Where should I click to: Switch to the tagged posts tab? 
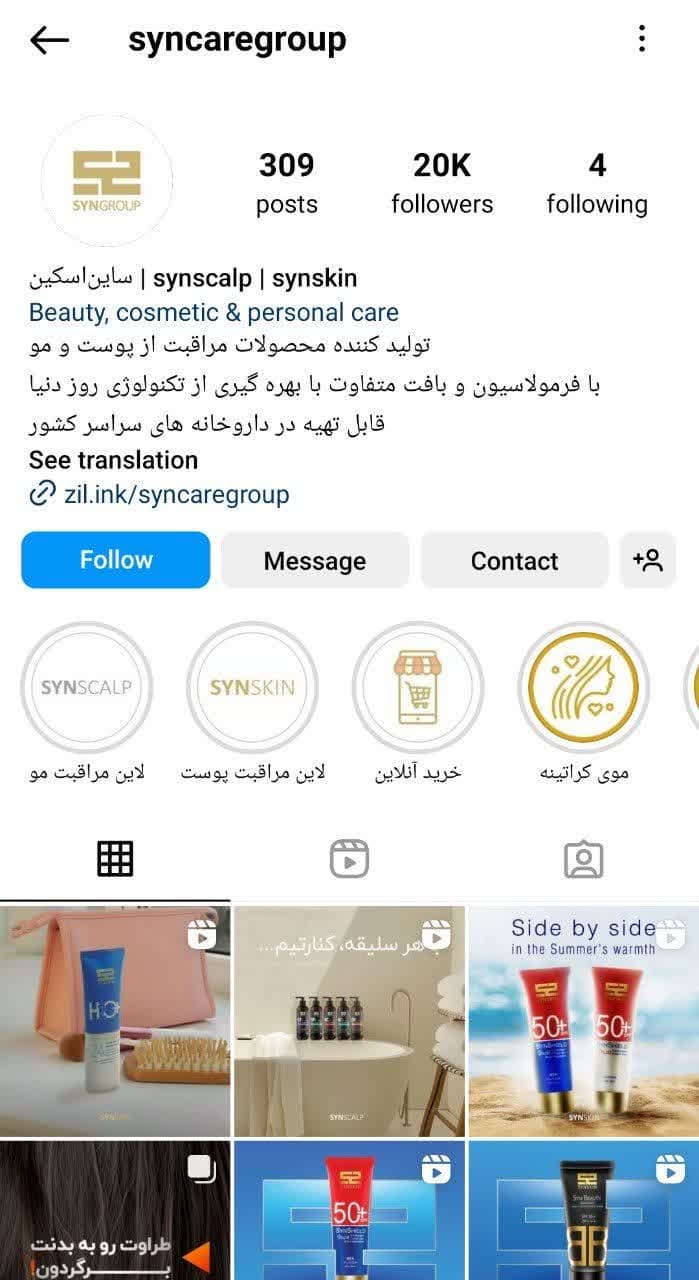point(582,858)
